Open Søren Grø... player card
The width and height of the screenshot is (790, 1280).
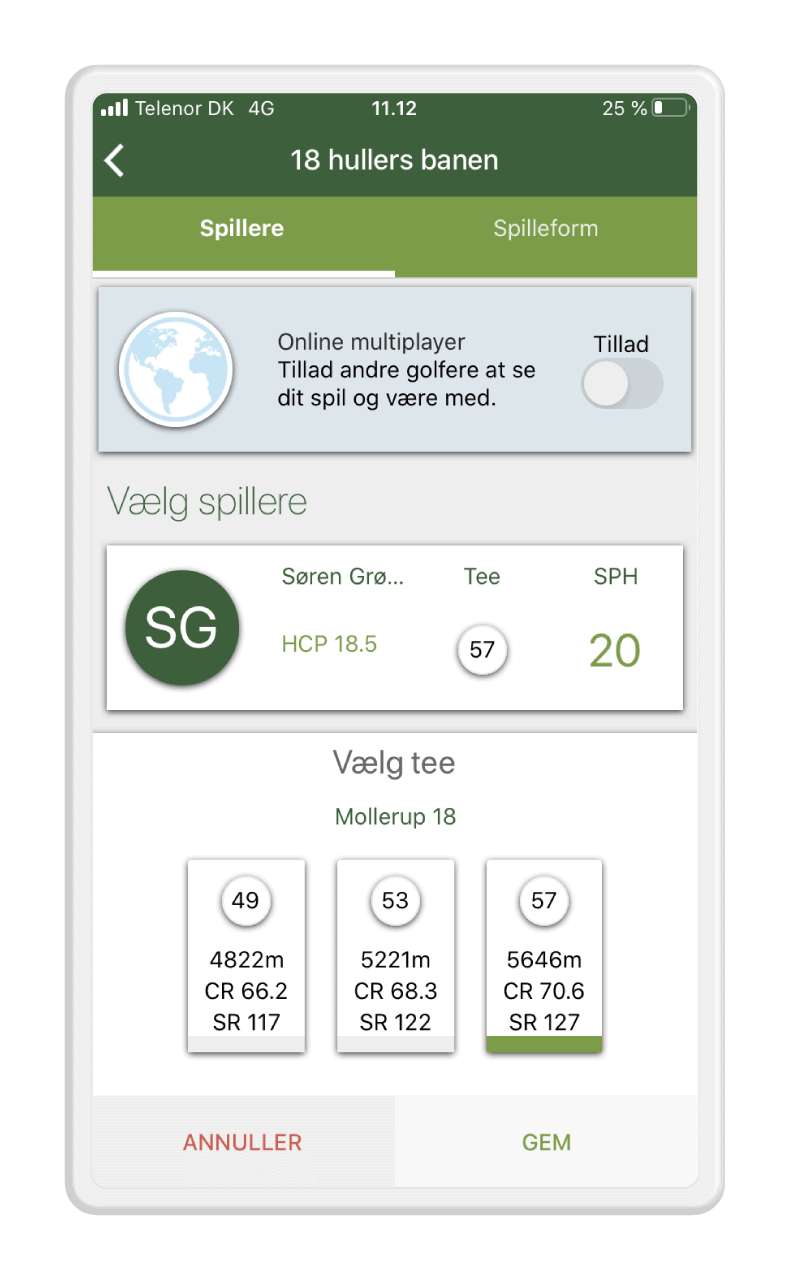tap(395, 627)
